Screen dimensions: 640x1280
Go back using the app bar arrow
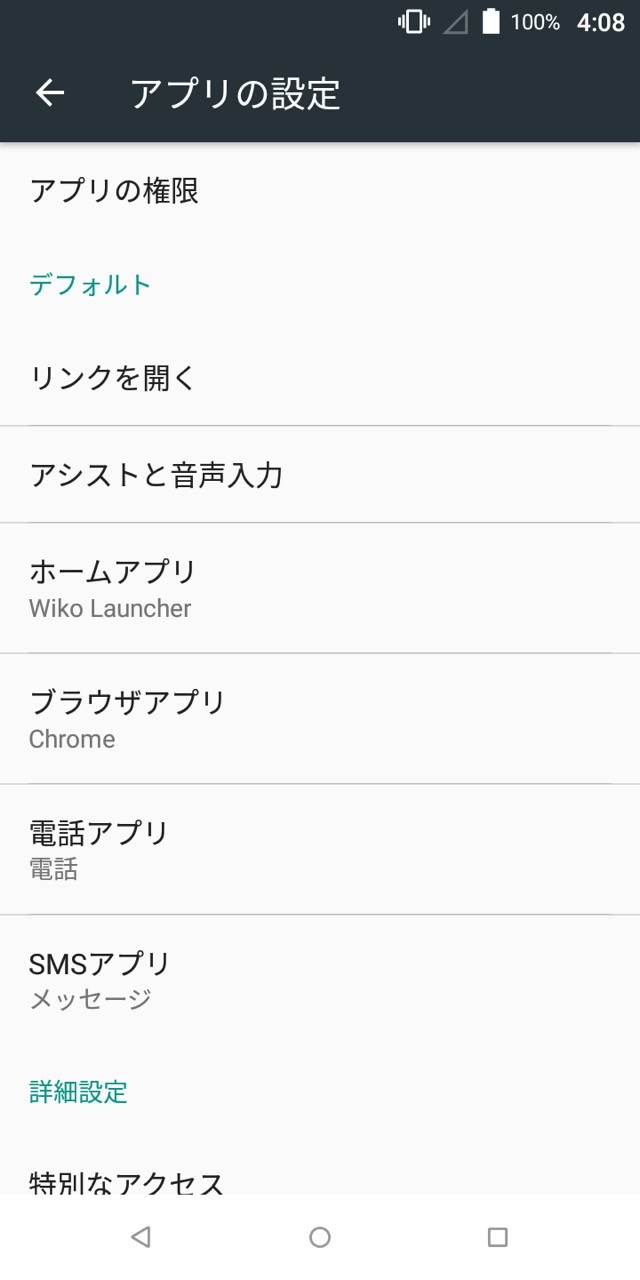click(x=50, y=93)
